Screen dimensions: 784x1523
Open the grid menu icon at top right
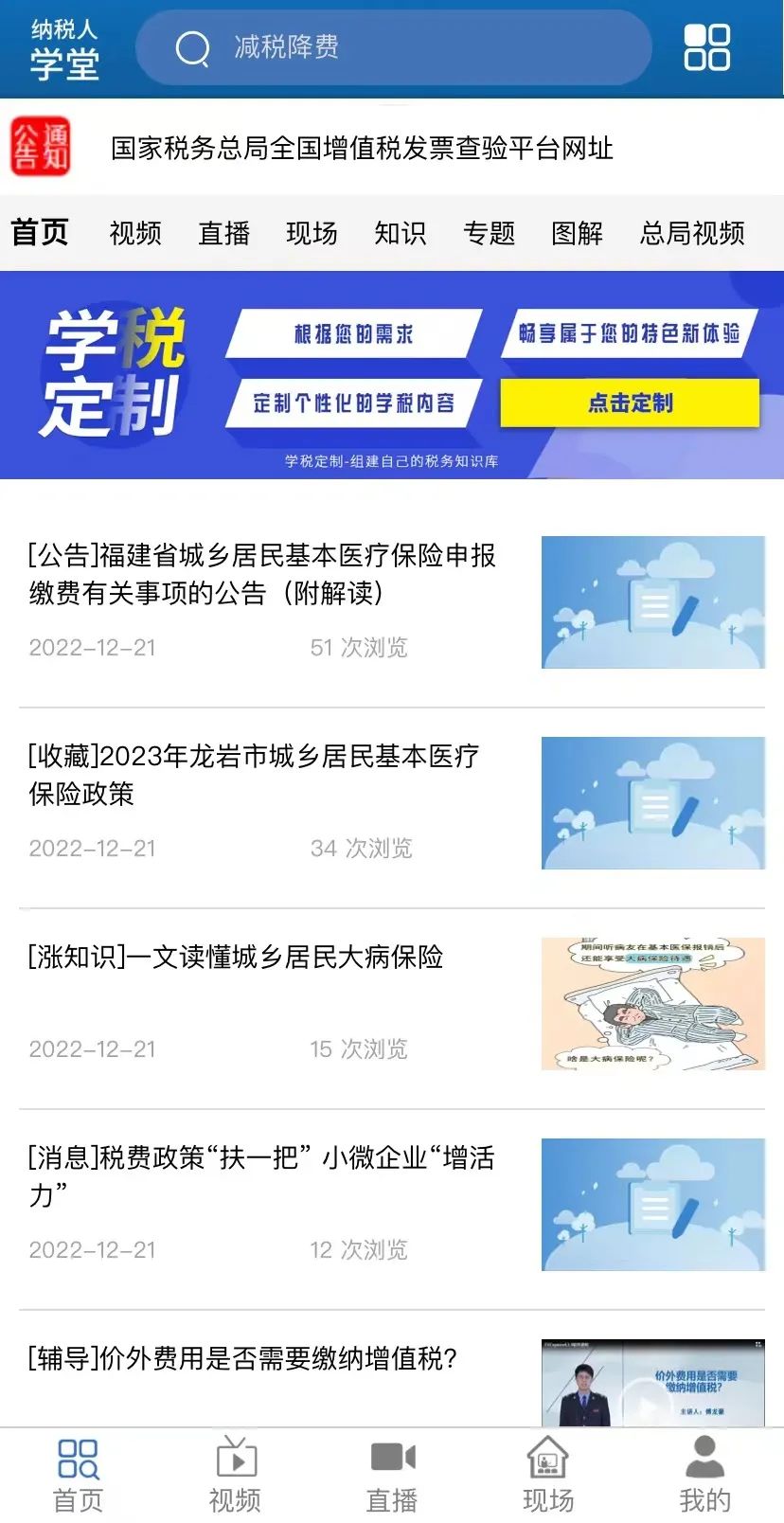point(706,47)
